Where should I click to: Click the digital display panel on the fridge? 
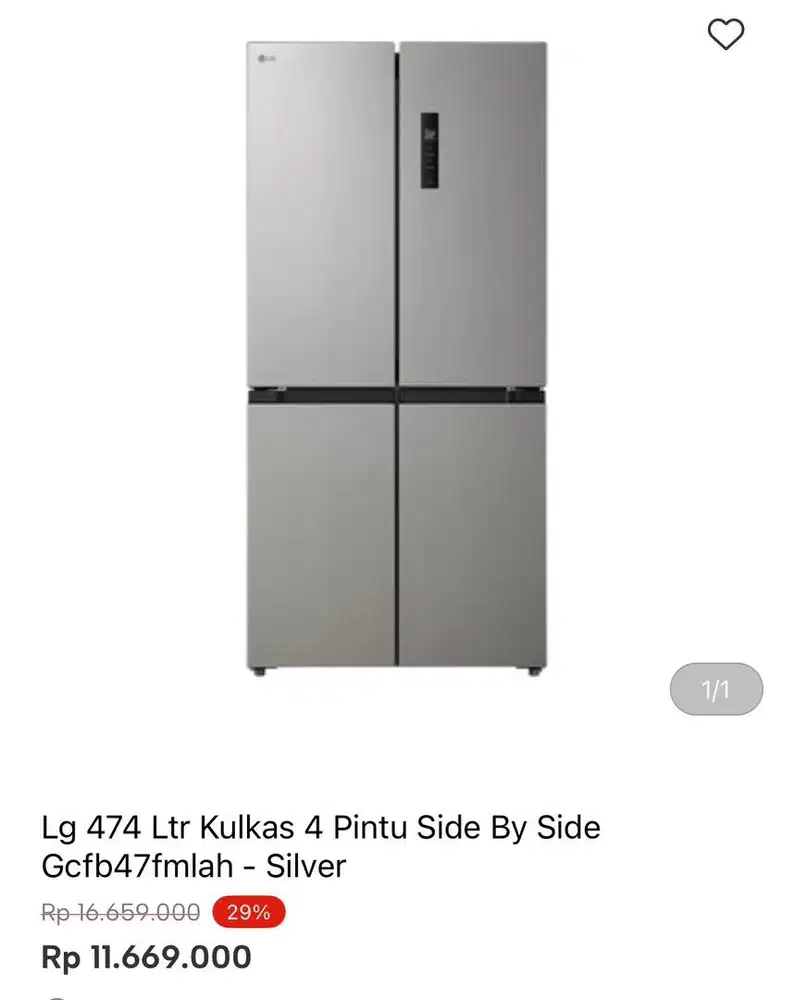tap(430, 152)
